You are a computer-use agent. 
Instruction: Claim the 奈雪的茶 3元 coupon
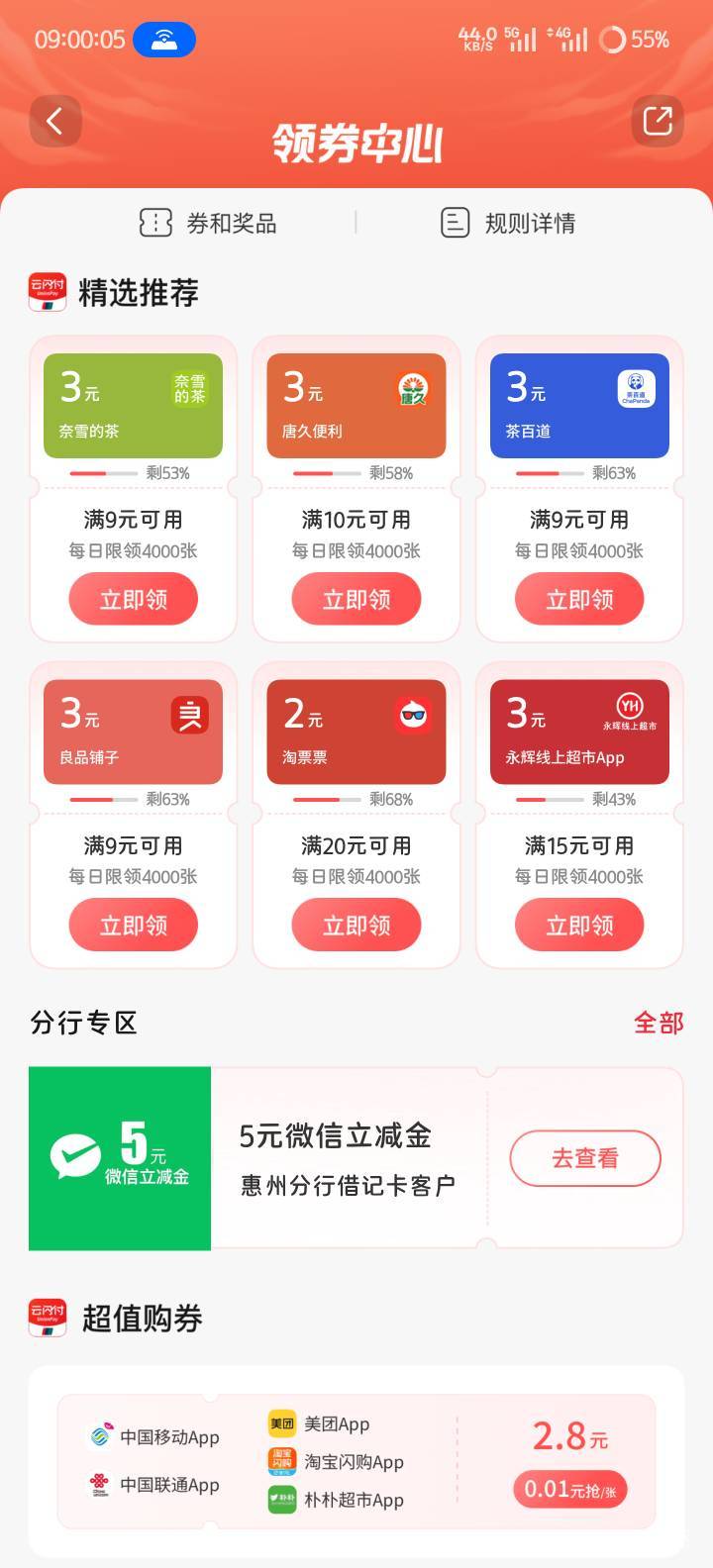coord(134,599)
